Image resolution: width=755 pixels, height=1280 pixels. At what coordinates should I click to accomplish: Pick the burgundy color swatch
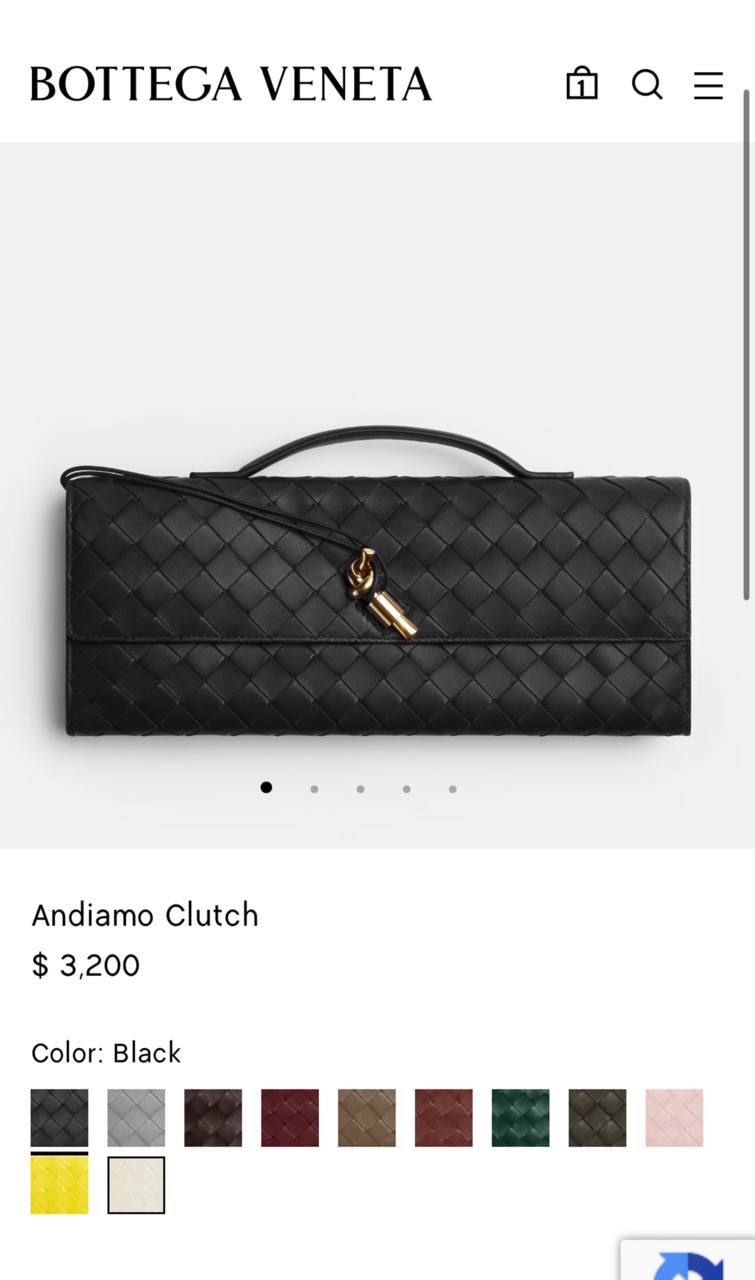tap(290, 1118)
